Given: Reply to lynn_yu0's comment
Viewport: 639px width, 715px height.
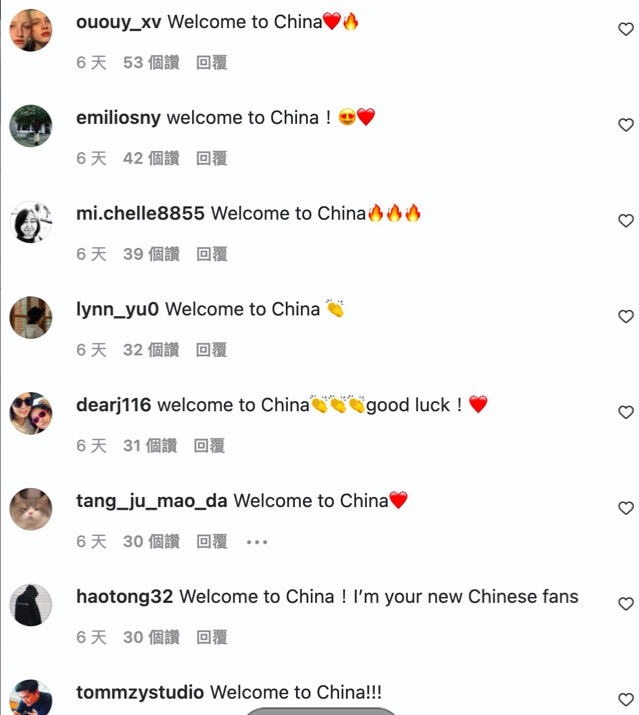Looking at the screenshot, I should [x=211, y=350].
